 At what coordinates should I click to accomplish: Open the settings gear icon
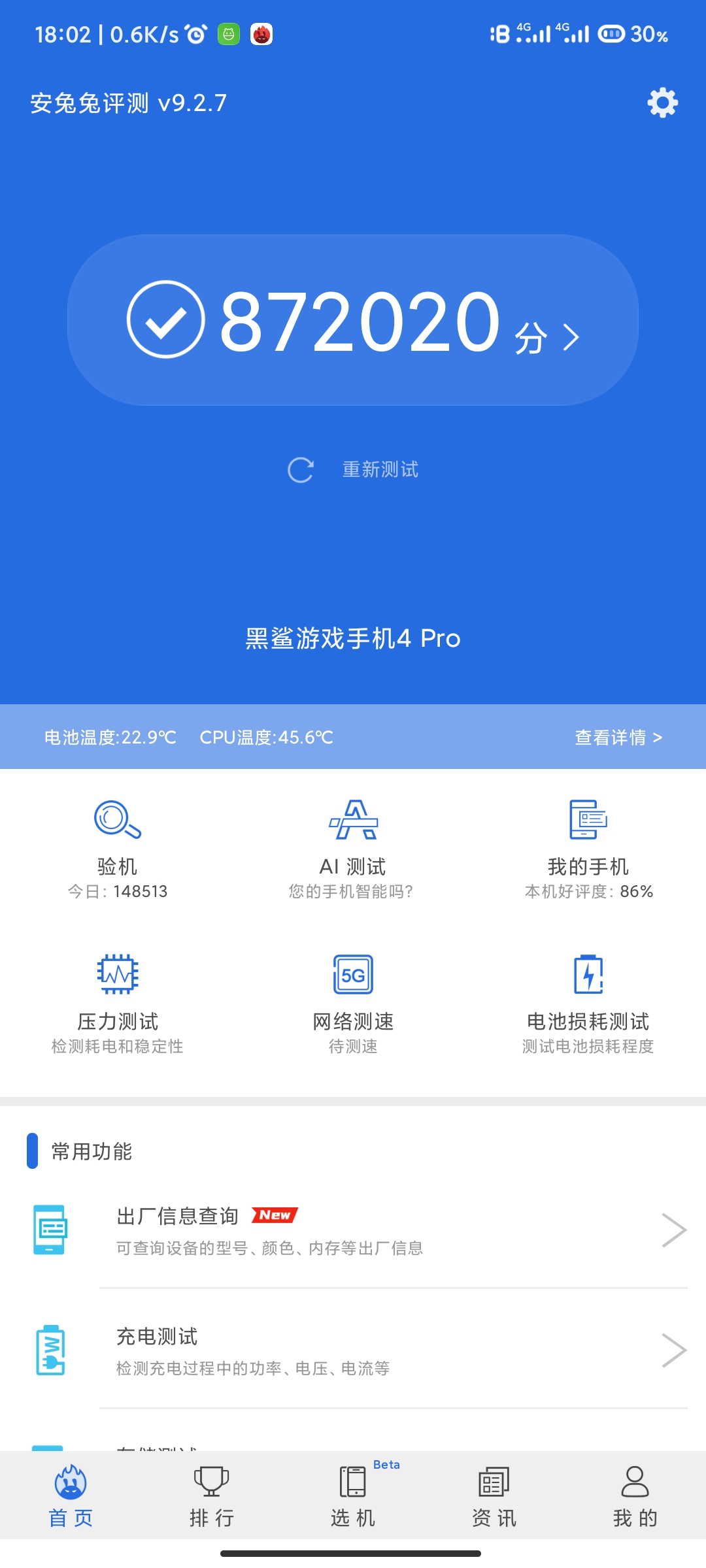click(x=662, y=103)
